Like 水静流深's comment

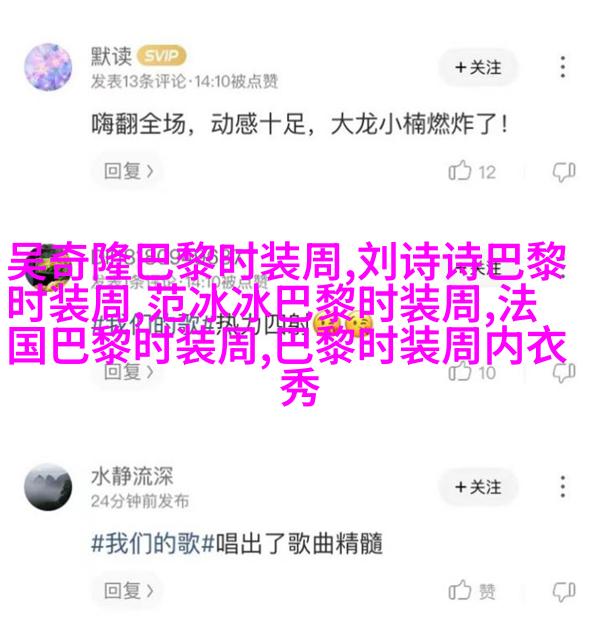tap(473, 590)
